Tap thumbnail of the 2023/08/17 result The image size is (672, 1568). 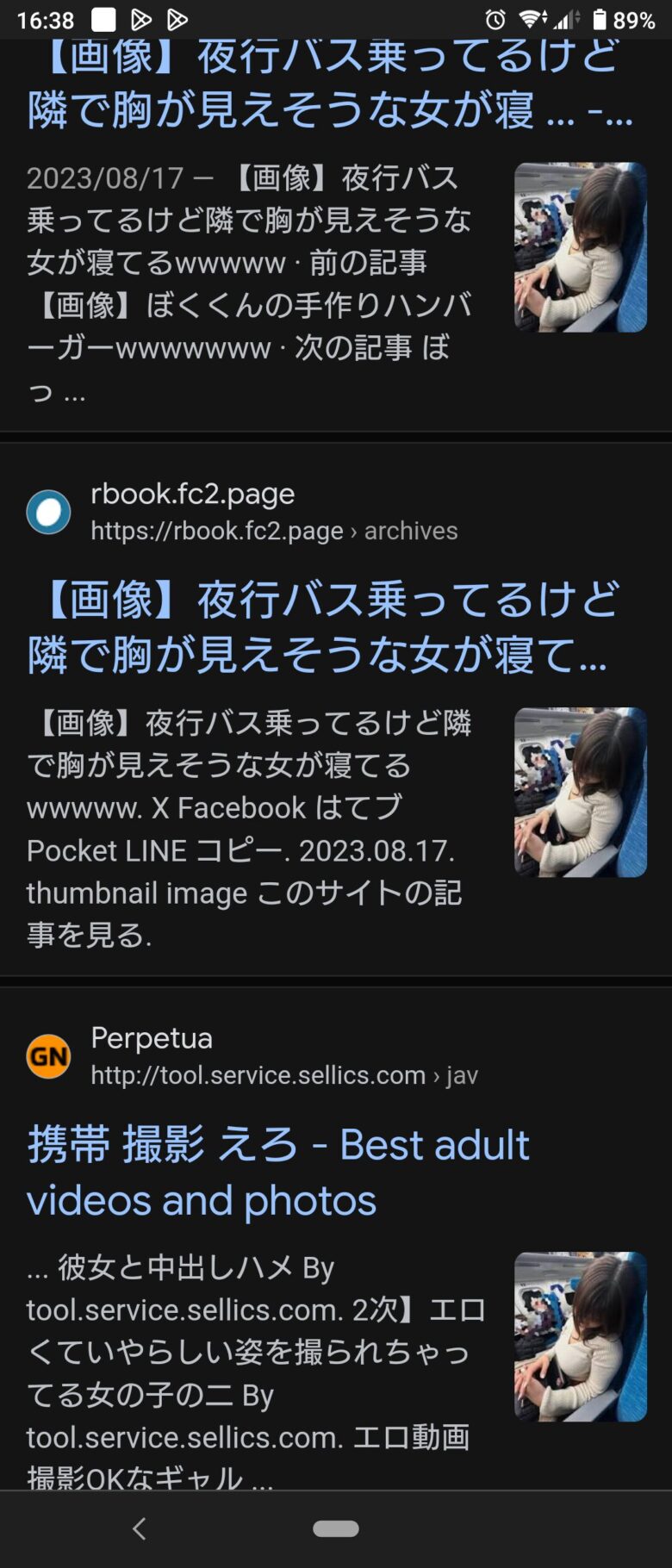[580, 247]
